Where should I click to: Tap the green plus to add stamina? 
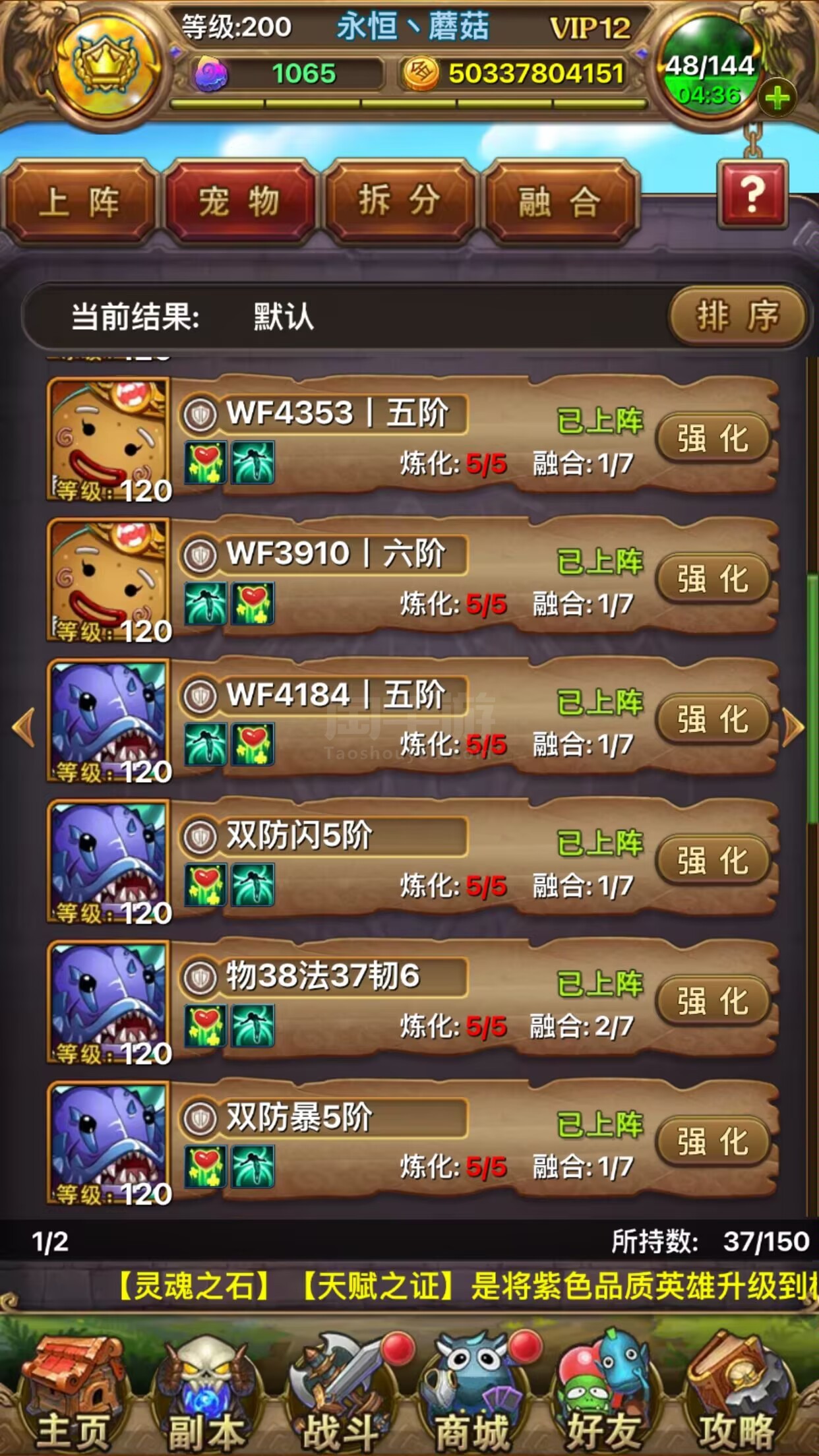point(777,98)
